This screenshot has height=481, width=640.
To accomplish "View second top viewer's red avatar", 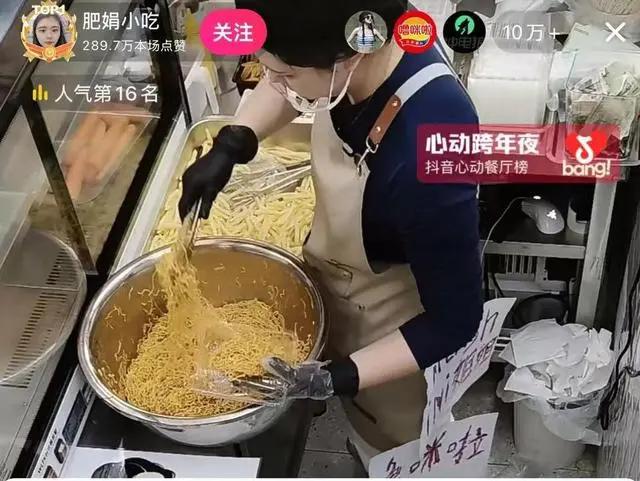I will click(414, 32).
